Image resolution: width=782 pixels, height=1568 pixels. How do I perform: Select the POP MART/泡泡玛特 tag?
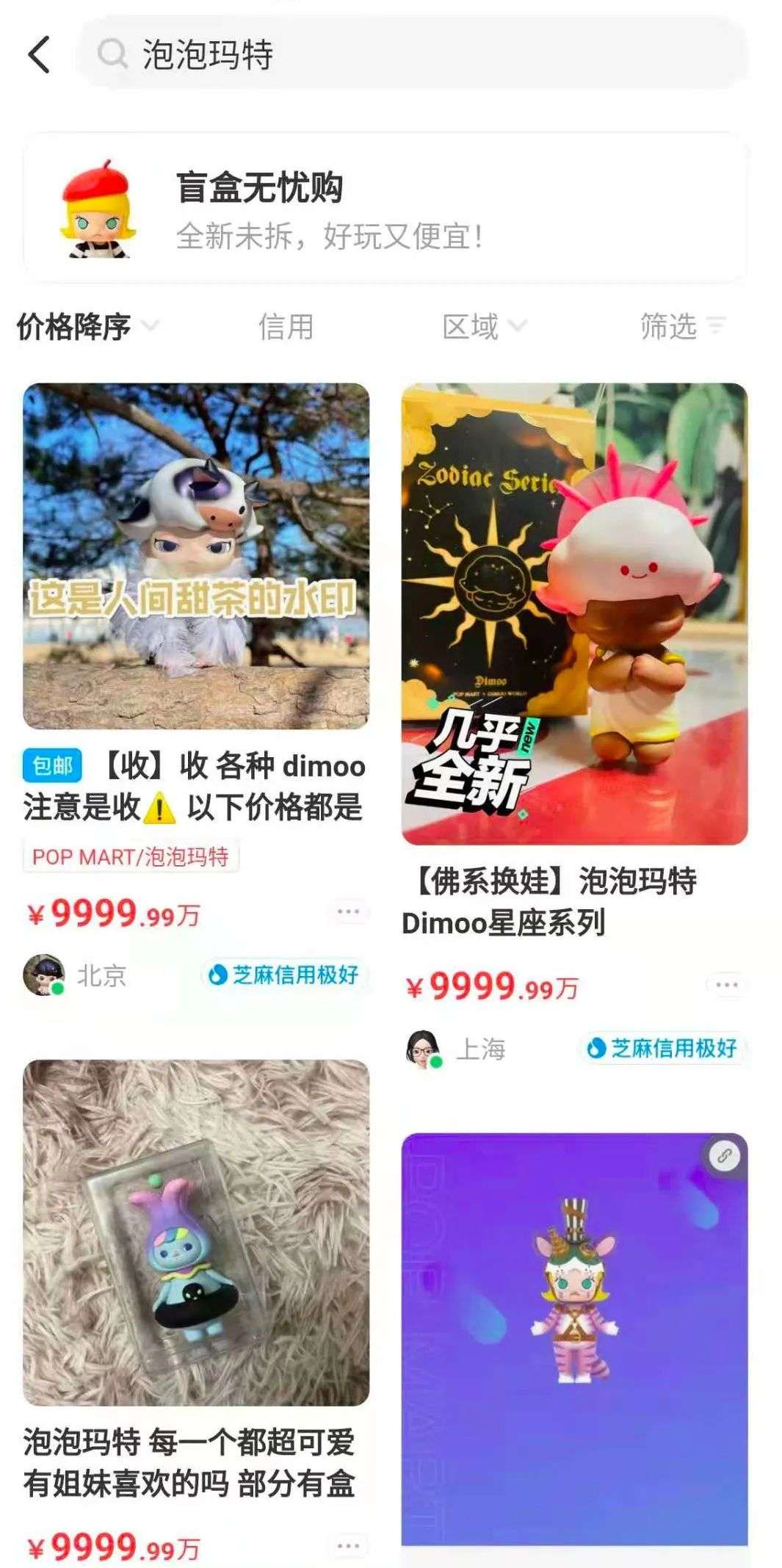point(131,857)
